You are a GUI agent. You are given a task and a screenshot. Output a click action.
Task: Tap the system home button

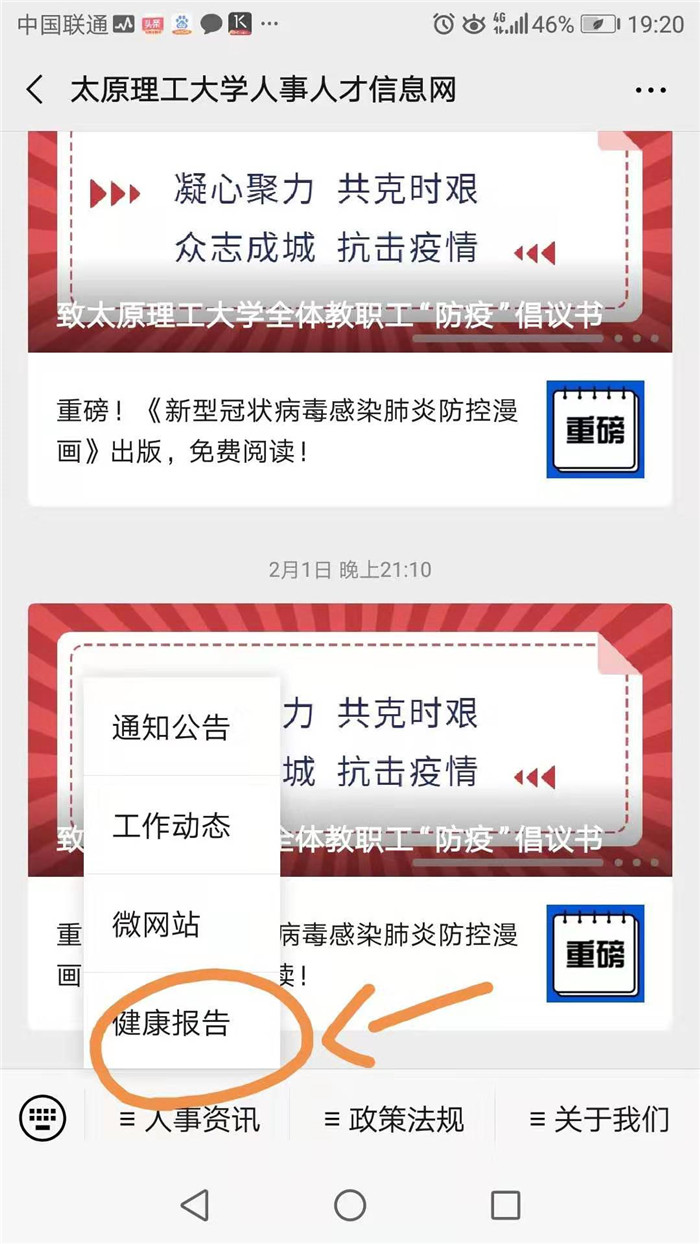tap(349, 1205)
